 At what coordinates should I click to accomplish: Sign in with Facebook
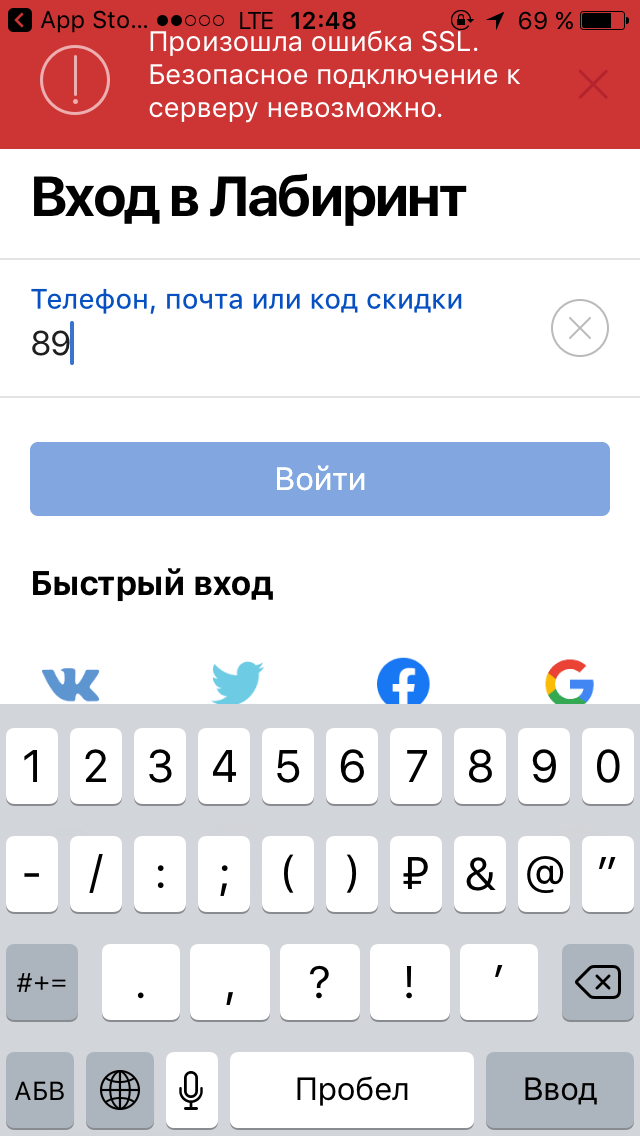pyautogui.click(x=403, y=684)
